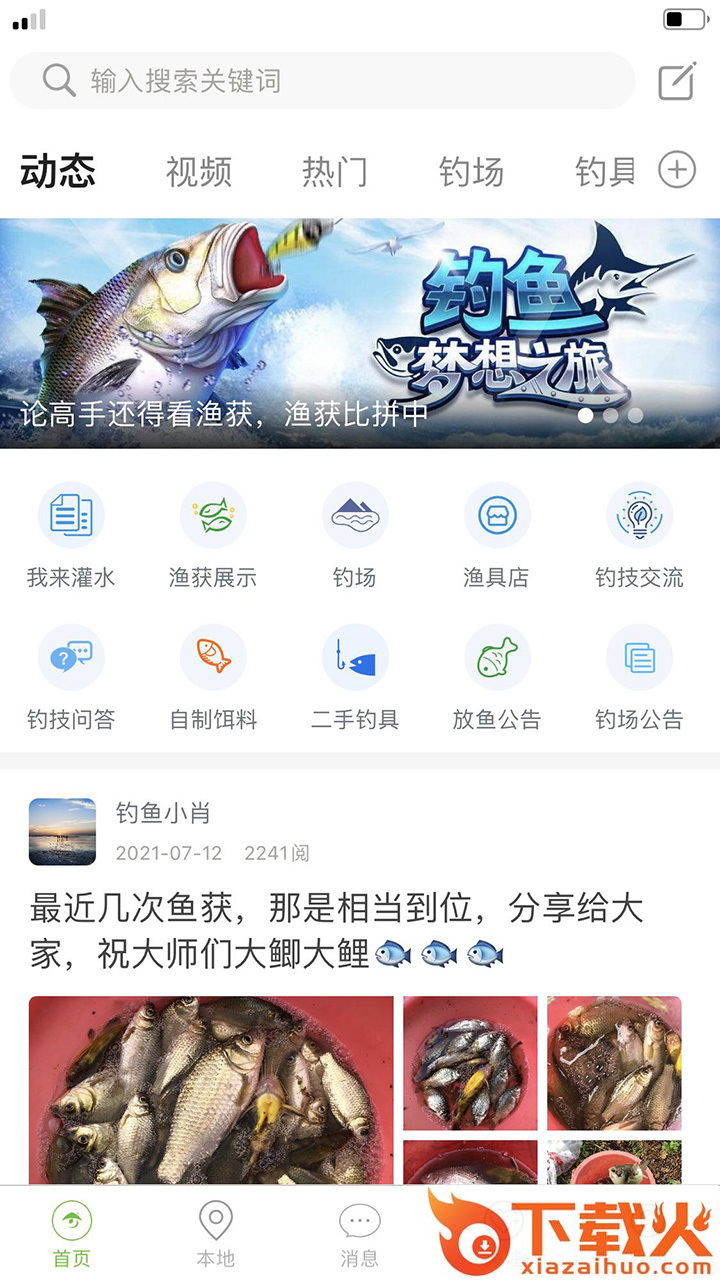Open the 消息 bottom tab

click(359, 1234)
